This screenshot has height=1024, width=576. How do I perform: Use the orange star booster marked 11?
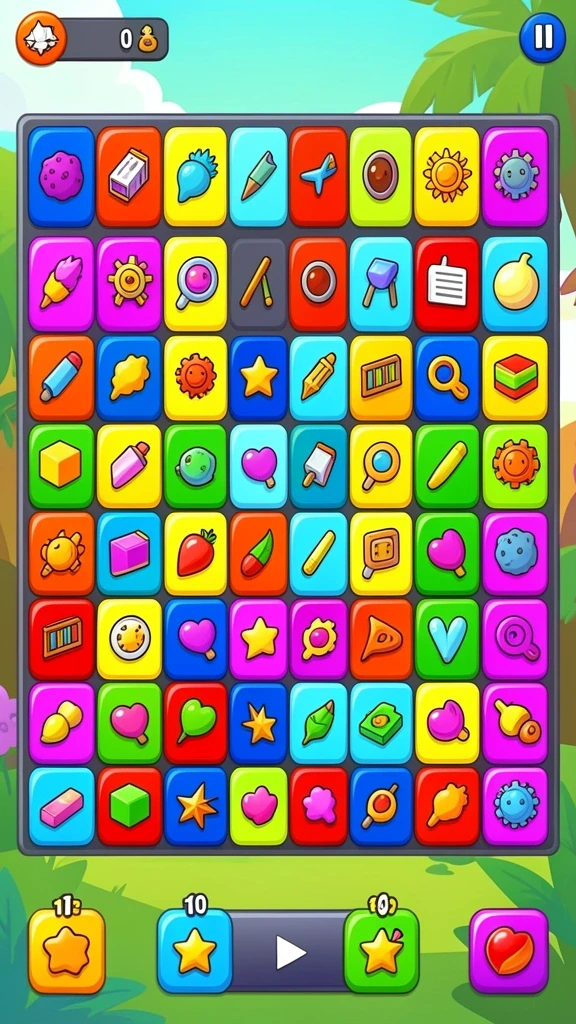[67, 950]
